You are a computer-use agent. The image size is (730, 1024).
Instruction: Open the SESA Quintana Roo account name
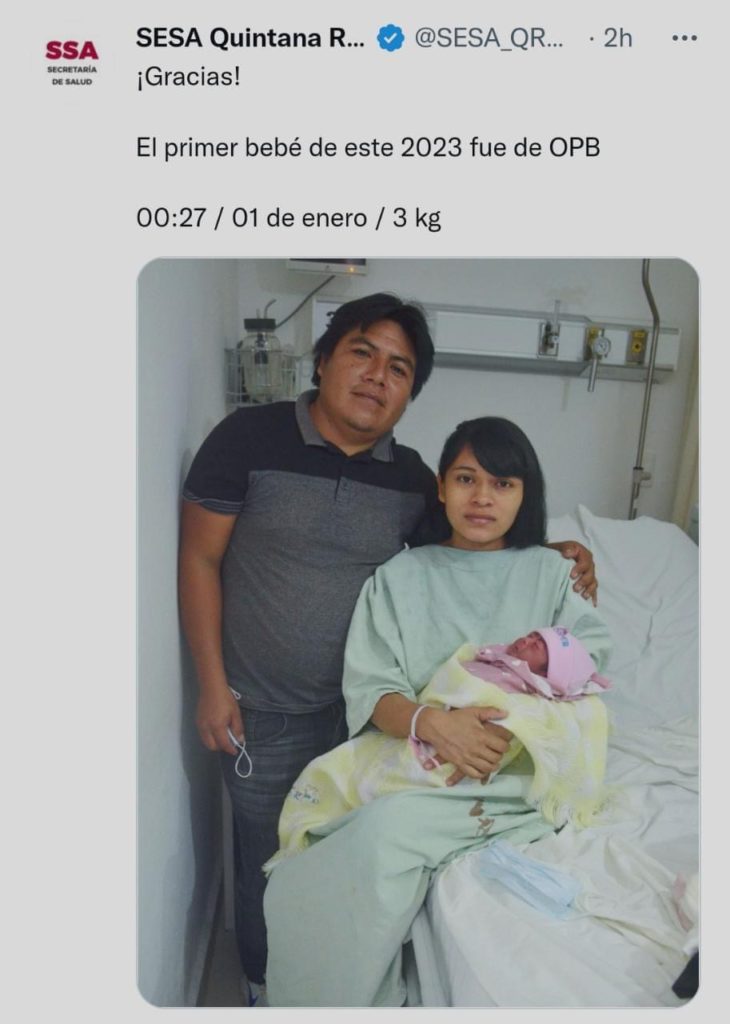251,38
